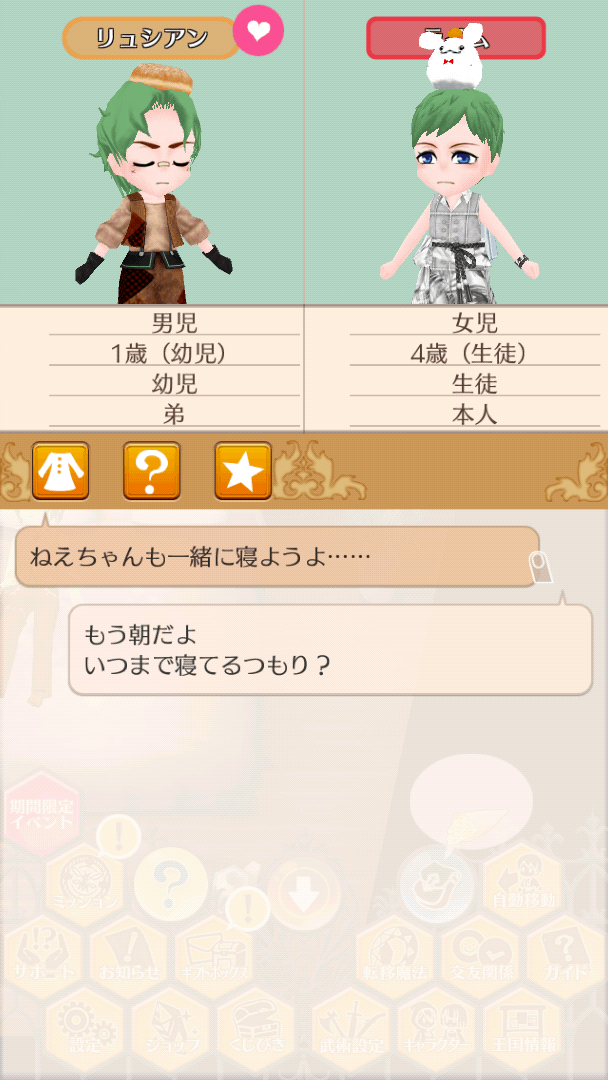The height and width of the screenshot is (1080, 608).
Task: Open the くじびき lottery
Action: 256,1028
